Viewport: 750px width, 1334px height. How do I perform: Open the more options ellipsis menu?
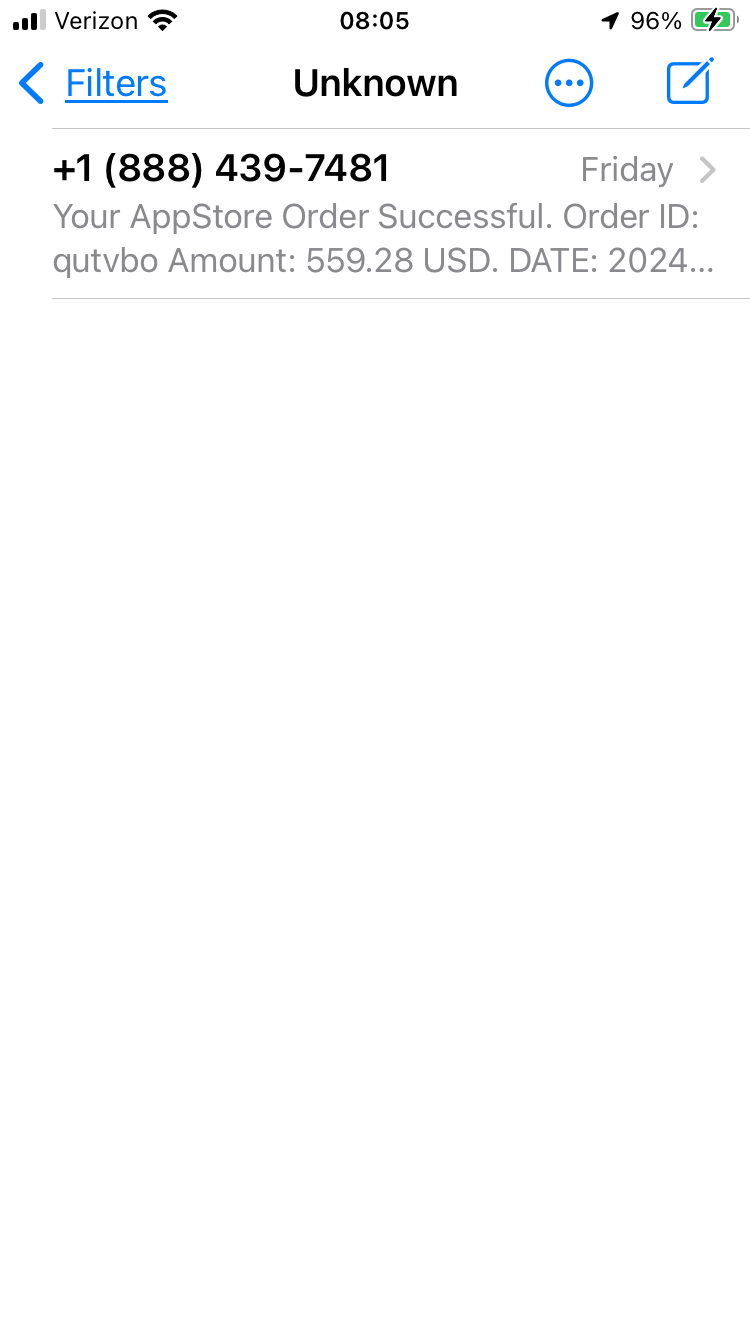tap(569, 83)
